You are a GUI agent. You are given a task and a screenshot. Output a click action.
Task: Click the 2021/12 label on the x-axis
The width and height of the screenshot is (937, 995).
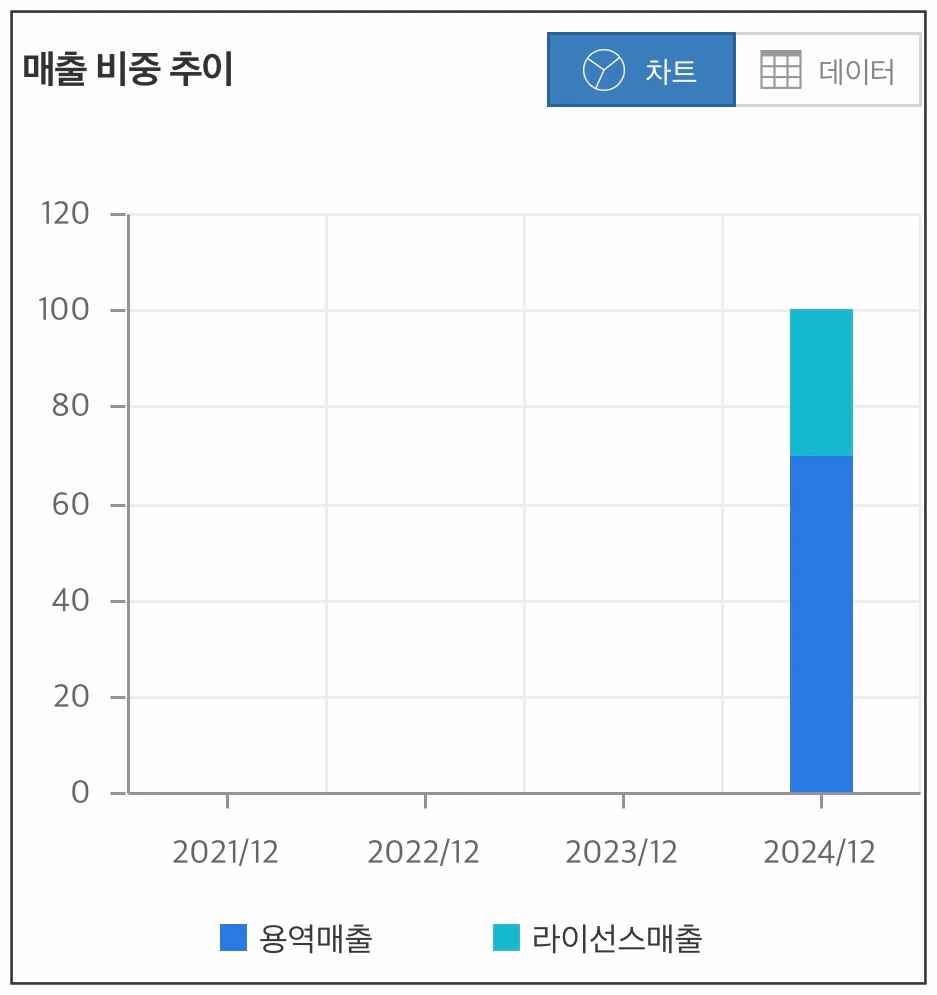(x=226, y=853)
